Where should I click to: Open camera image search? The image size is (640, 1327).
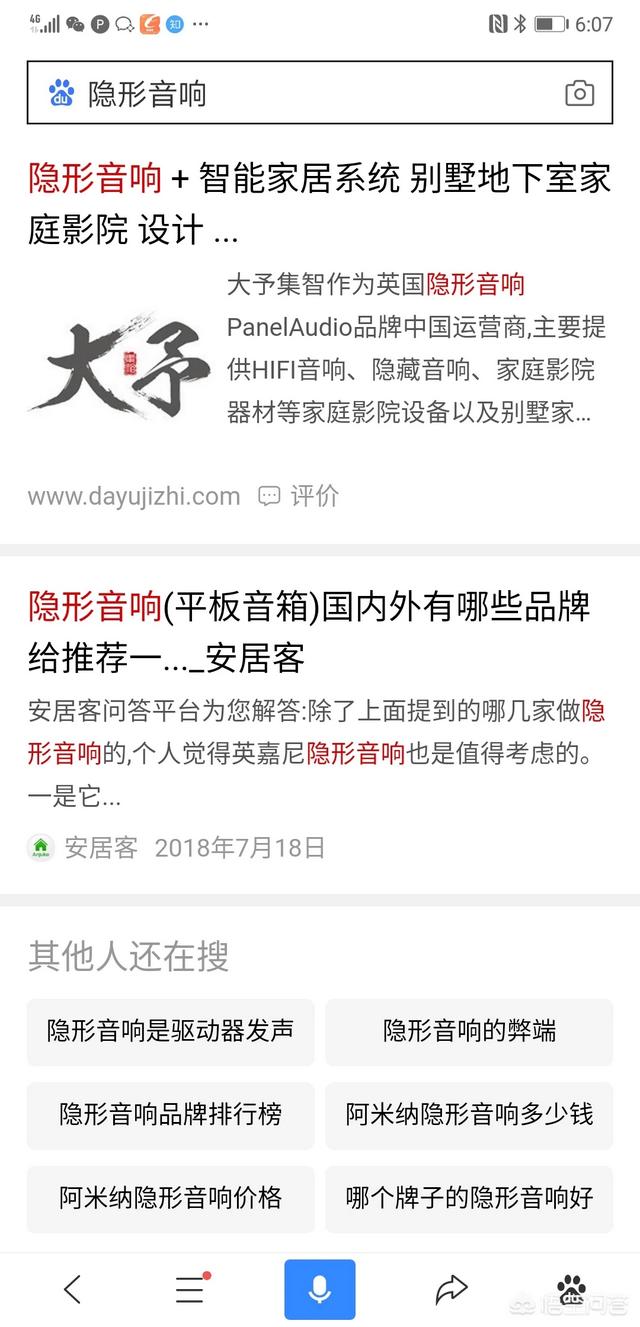point(579,94)
